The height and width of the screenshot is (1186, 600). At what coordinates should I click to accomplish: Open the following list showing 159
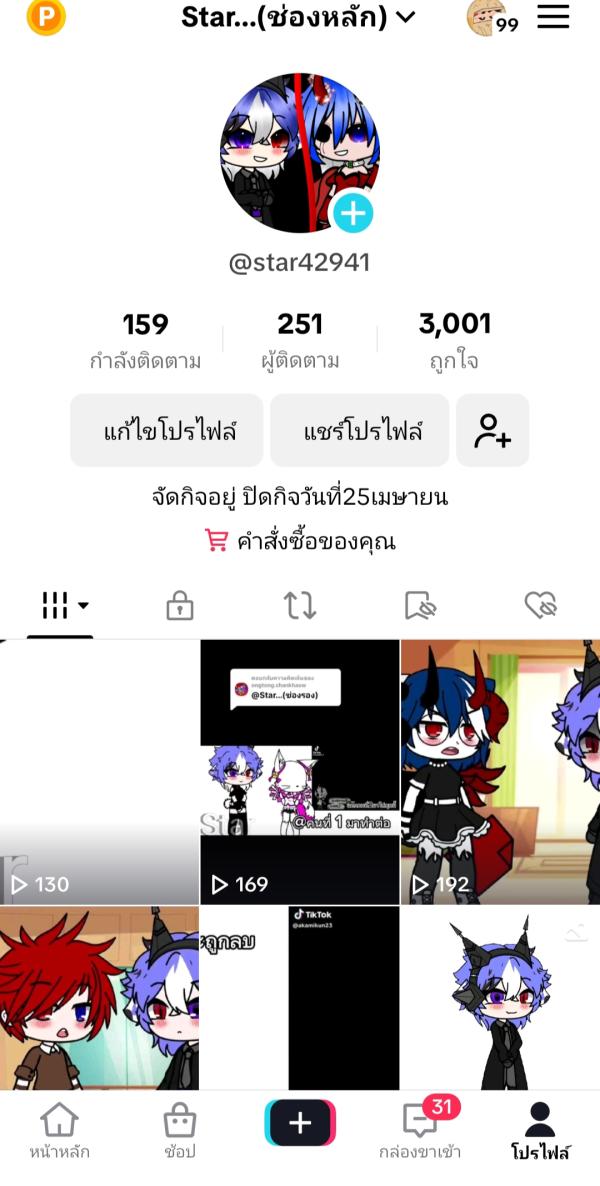tap(145, 340)
